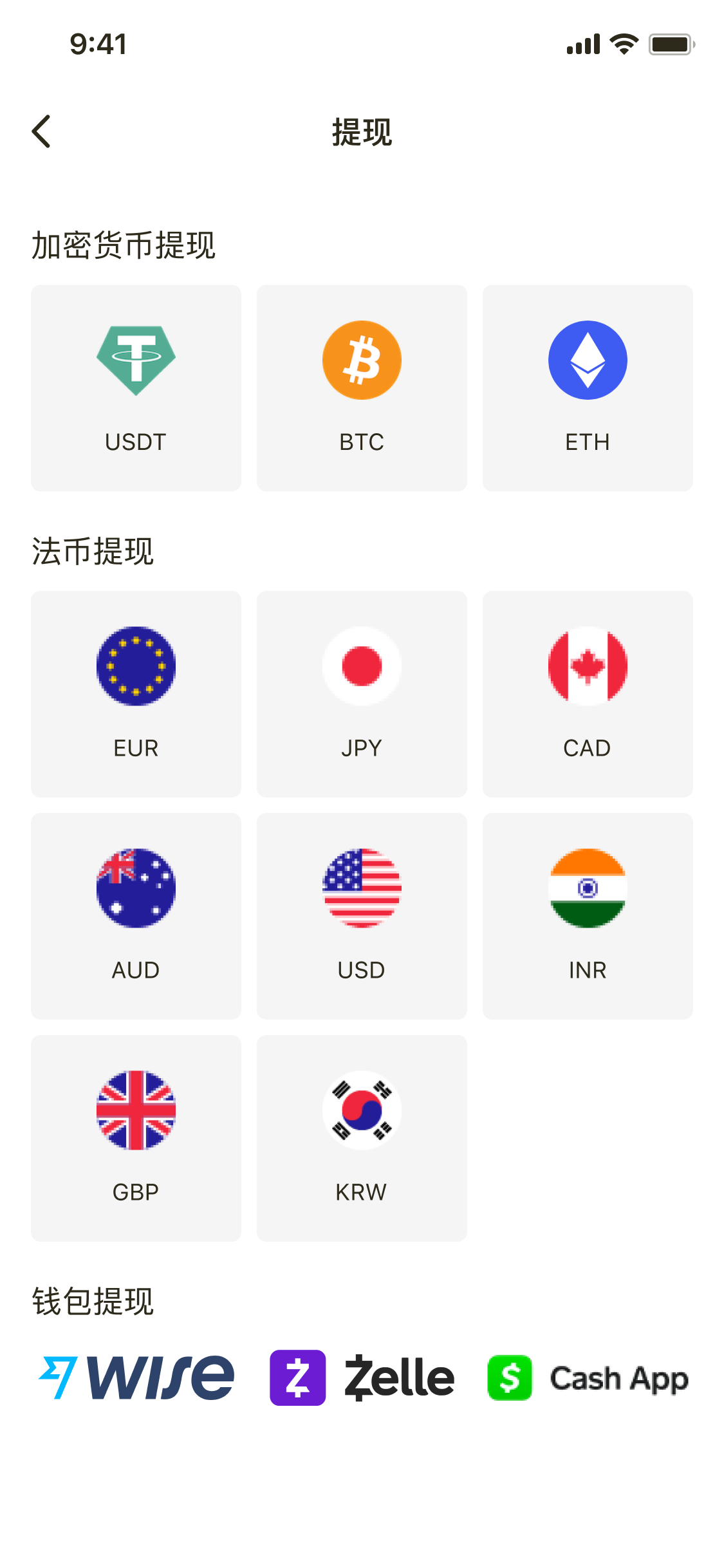Select USD fiat withdrawal
Image resolution: width=724 pixels, height=1568 pixels.
(x=362, y=916)
